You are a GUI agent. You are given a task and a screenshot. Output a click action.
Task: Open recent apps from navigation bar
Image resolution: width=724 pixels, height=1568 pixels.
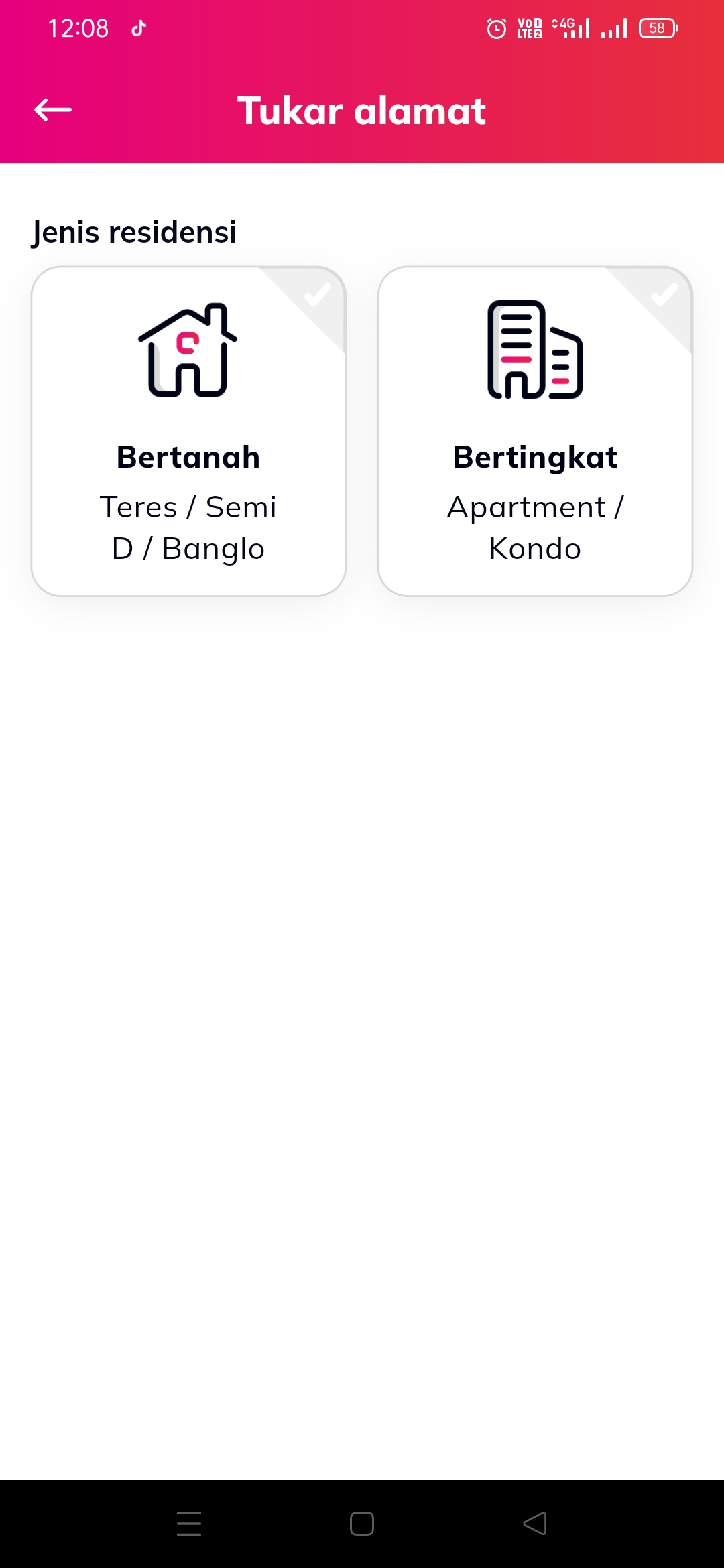pos(189,1523)
